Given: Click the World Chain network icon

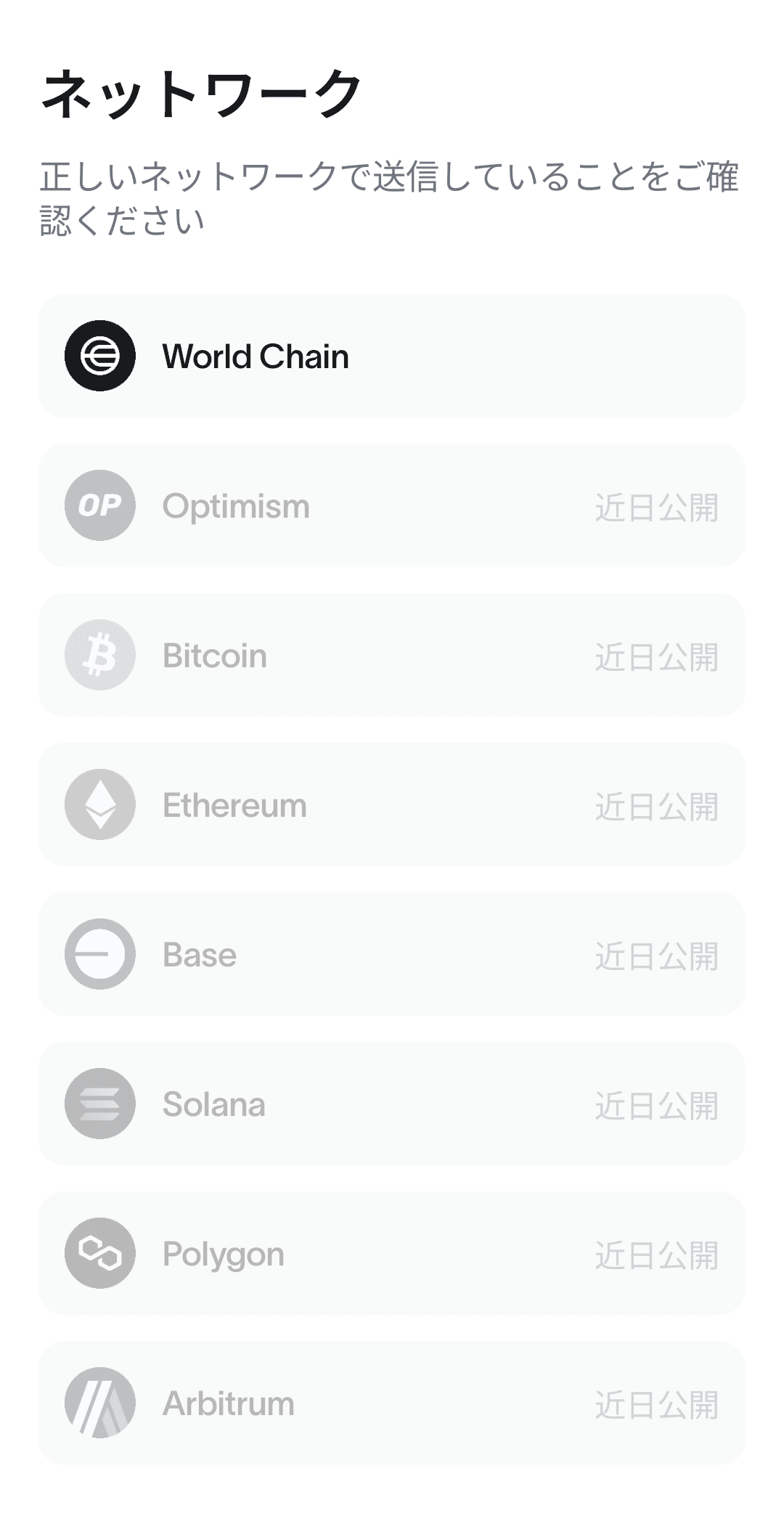Looking at the screenshot, I should tap(100, 356).
